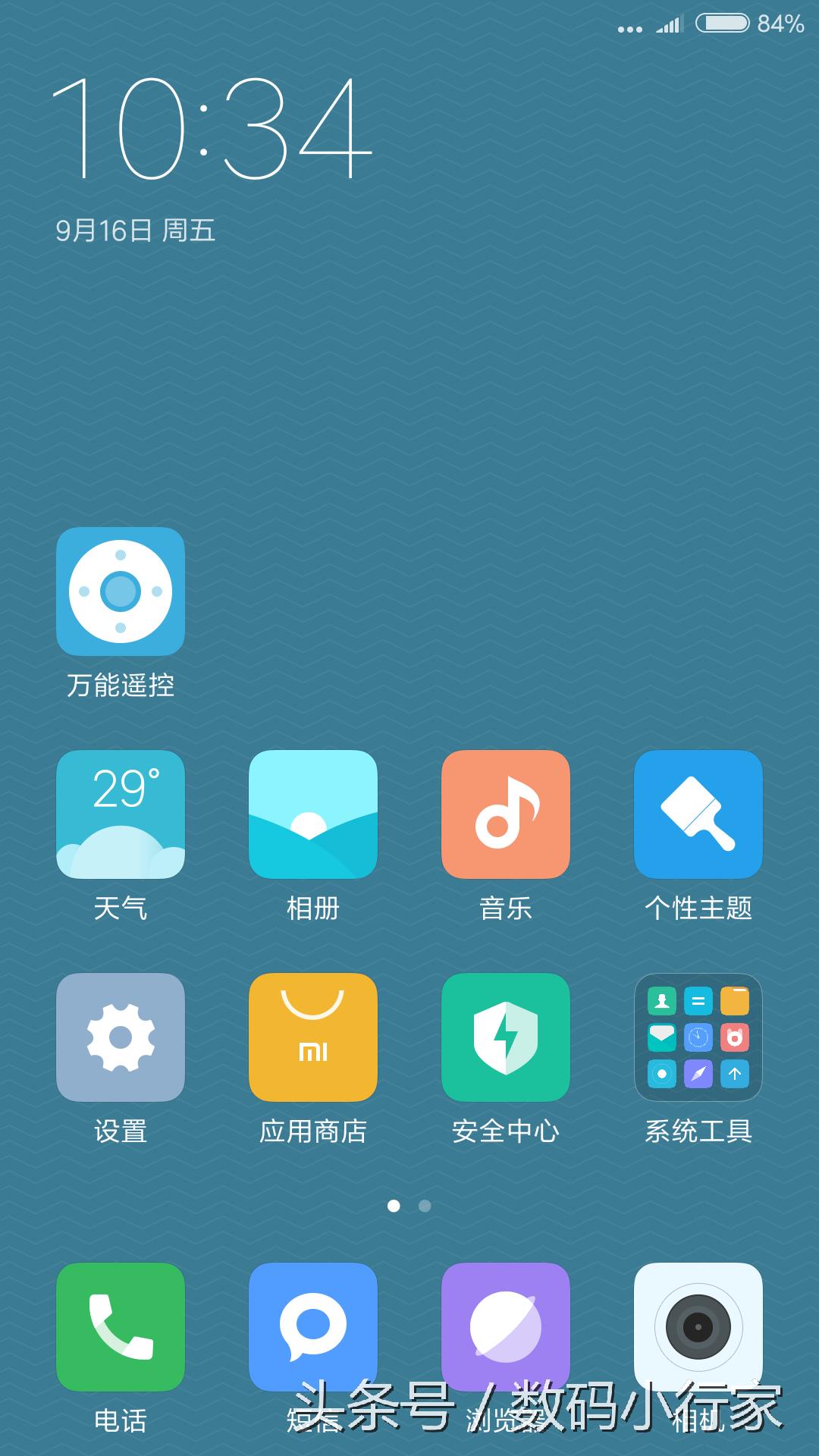Open the 万能遥控 remote app
This screenshot has width=819, height=1456.
[x=121, y=591]
